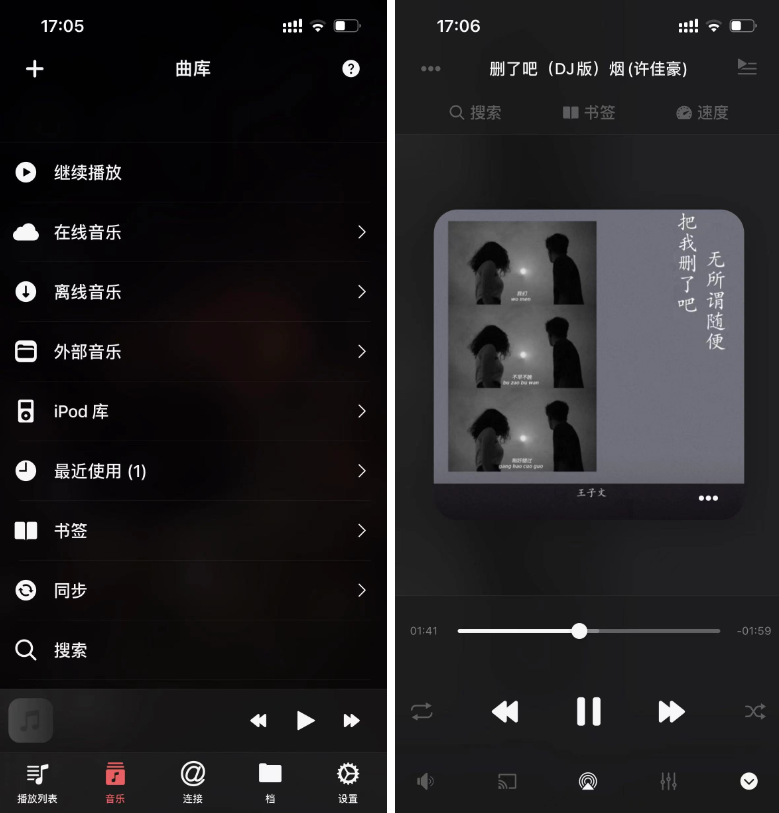
Task: Open the help question mark icon
Action: (x=351, y=69)
